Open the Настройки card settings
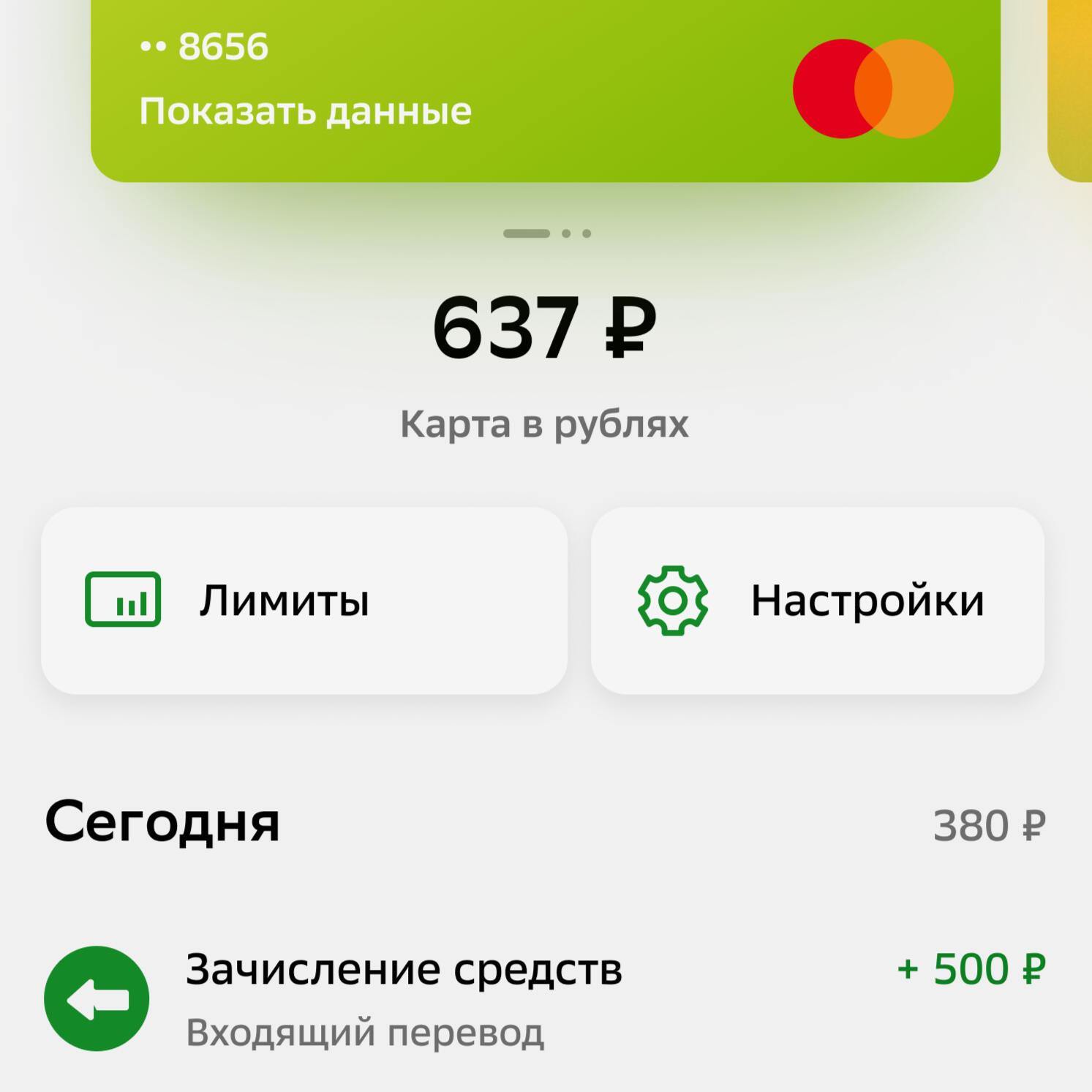The width and height of the screenshot is (1092, 1092). (x=817, y=600)
